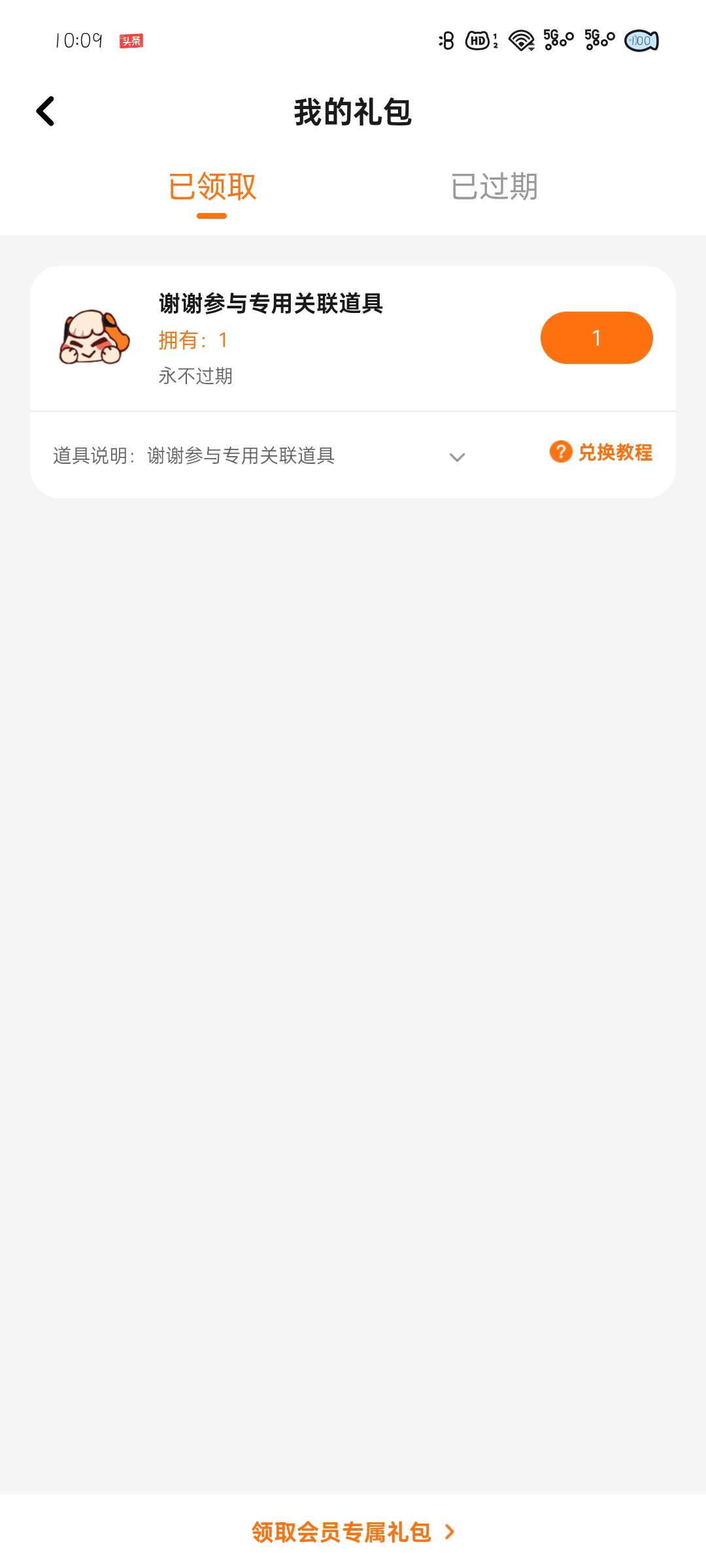Tap the orange button labeled 1
The width and height of the screenshot is (706, 1568).
point(596,338)
